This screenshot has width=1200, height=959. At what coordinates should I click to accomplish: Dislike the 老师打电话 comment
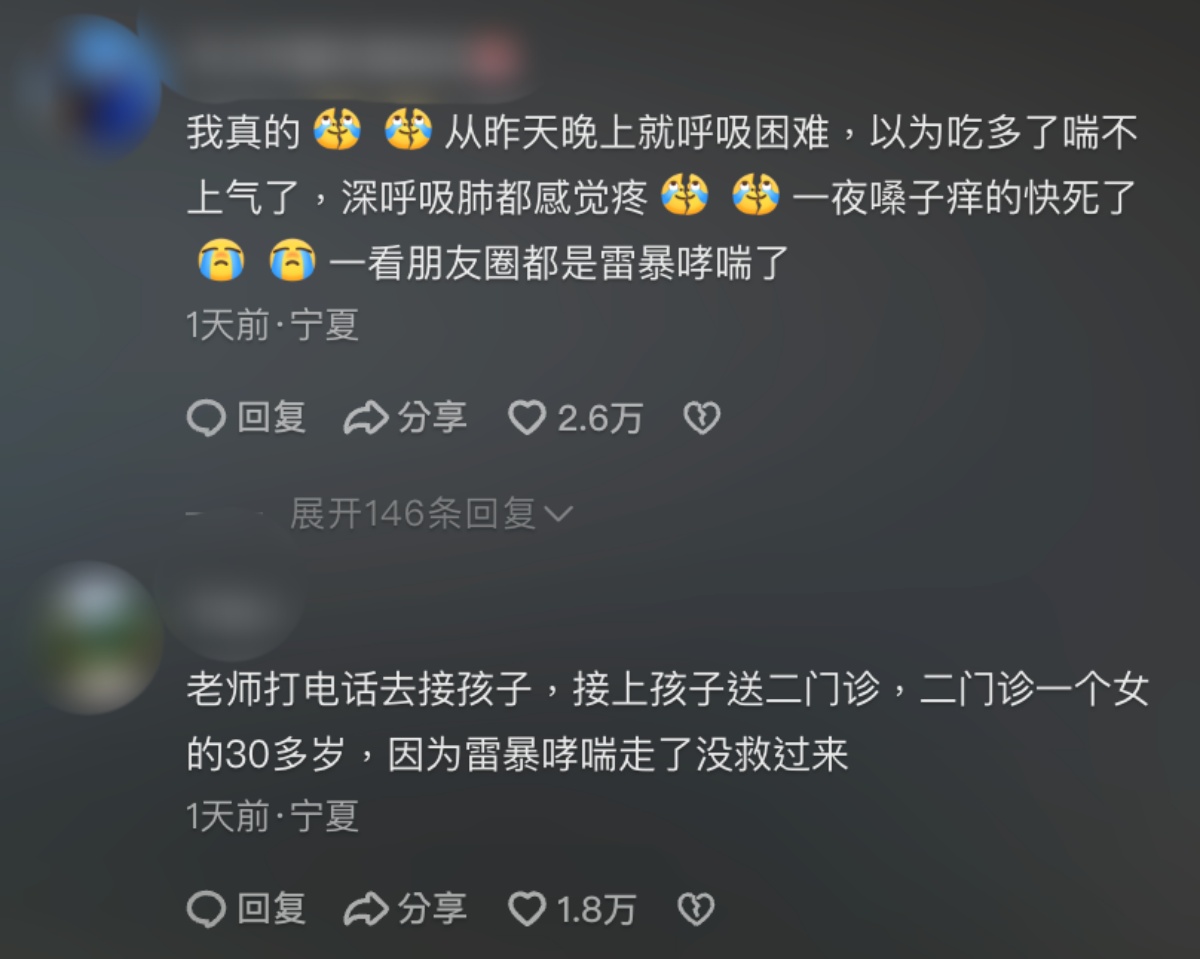click(x=696, y=909)
